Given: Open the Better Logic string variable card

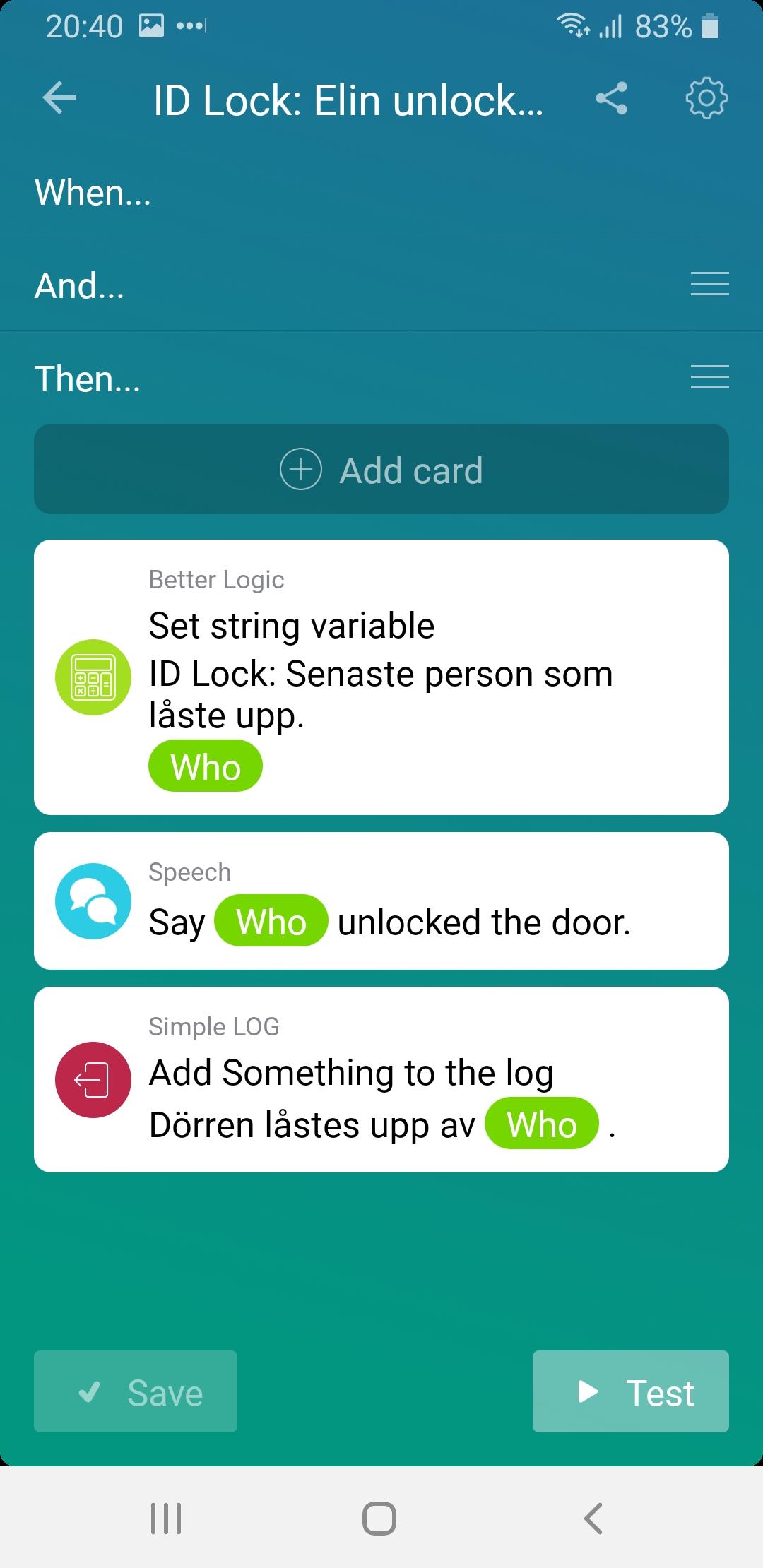Looking at the screenshot, I should 381,677.
